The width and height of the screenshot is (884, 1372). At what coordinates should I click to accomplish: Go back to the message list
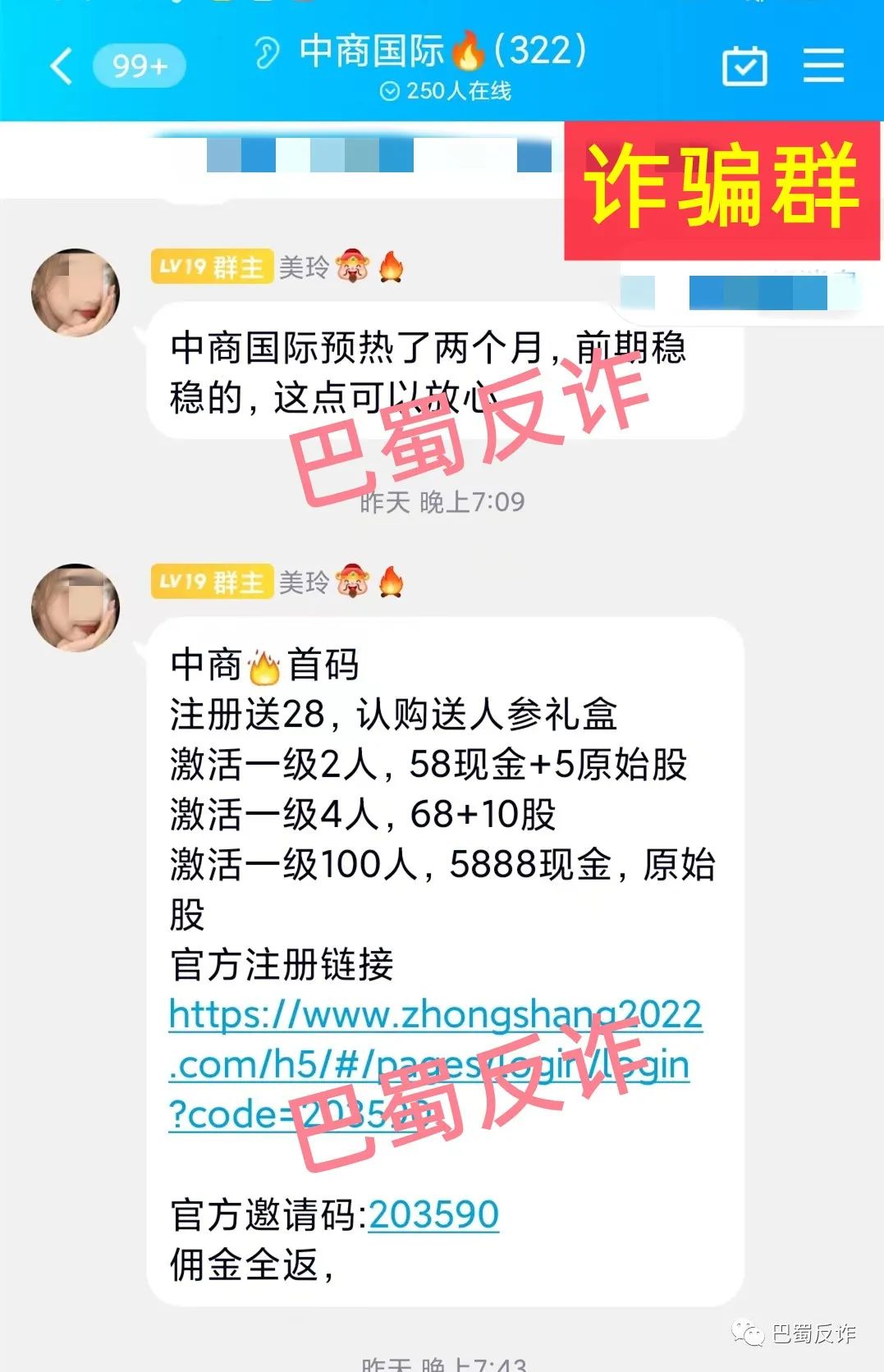pos(62,66)
